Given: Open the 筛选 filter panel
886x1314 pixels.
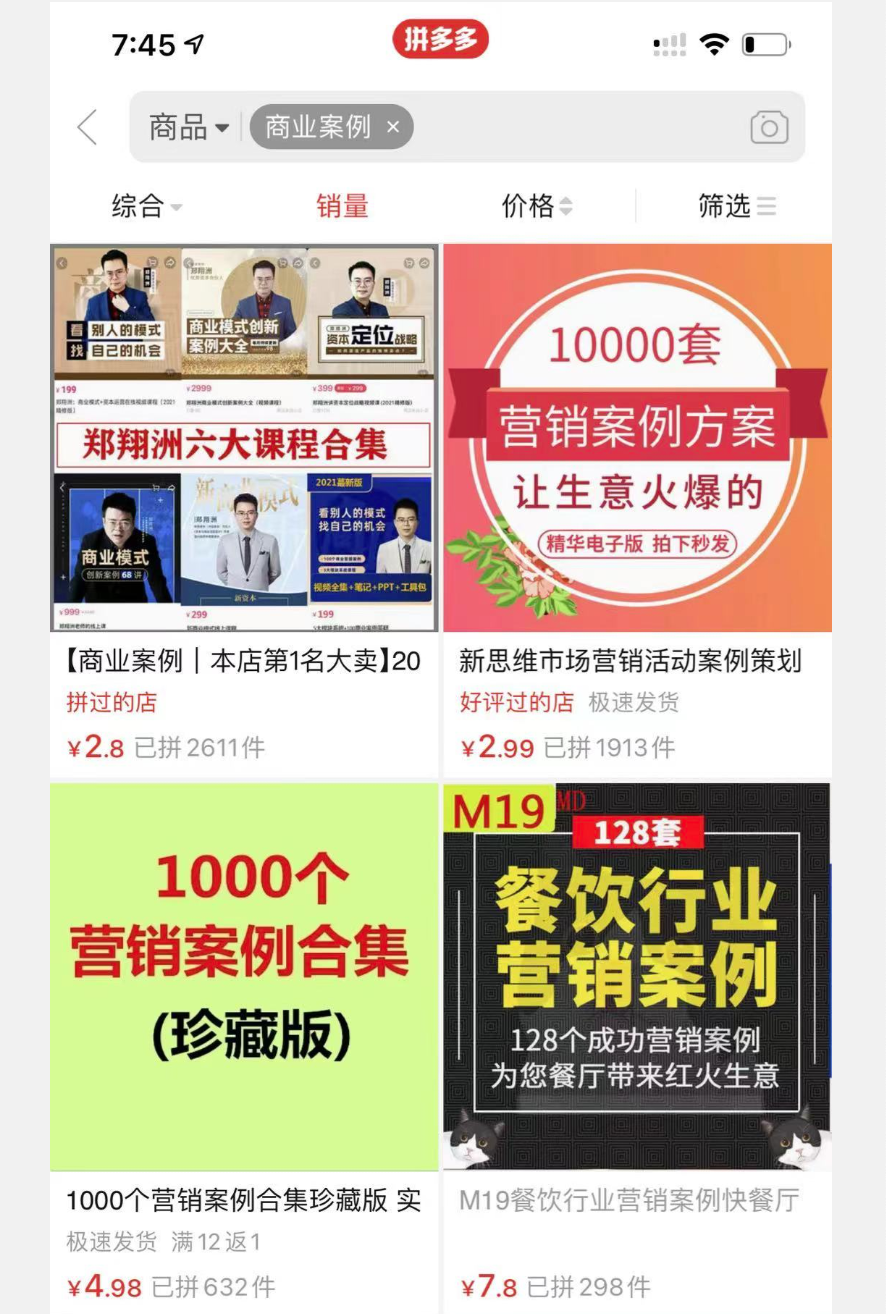Looking at the screenshot, I should 736,206.
